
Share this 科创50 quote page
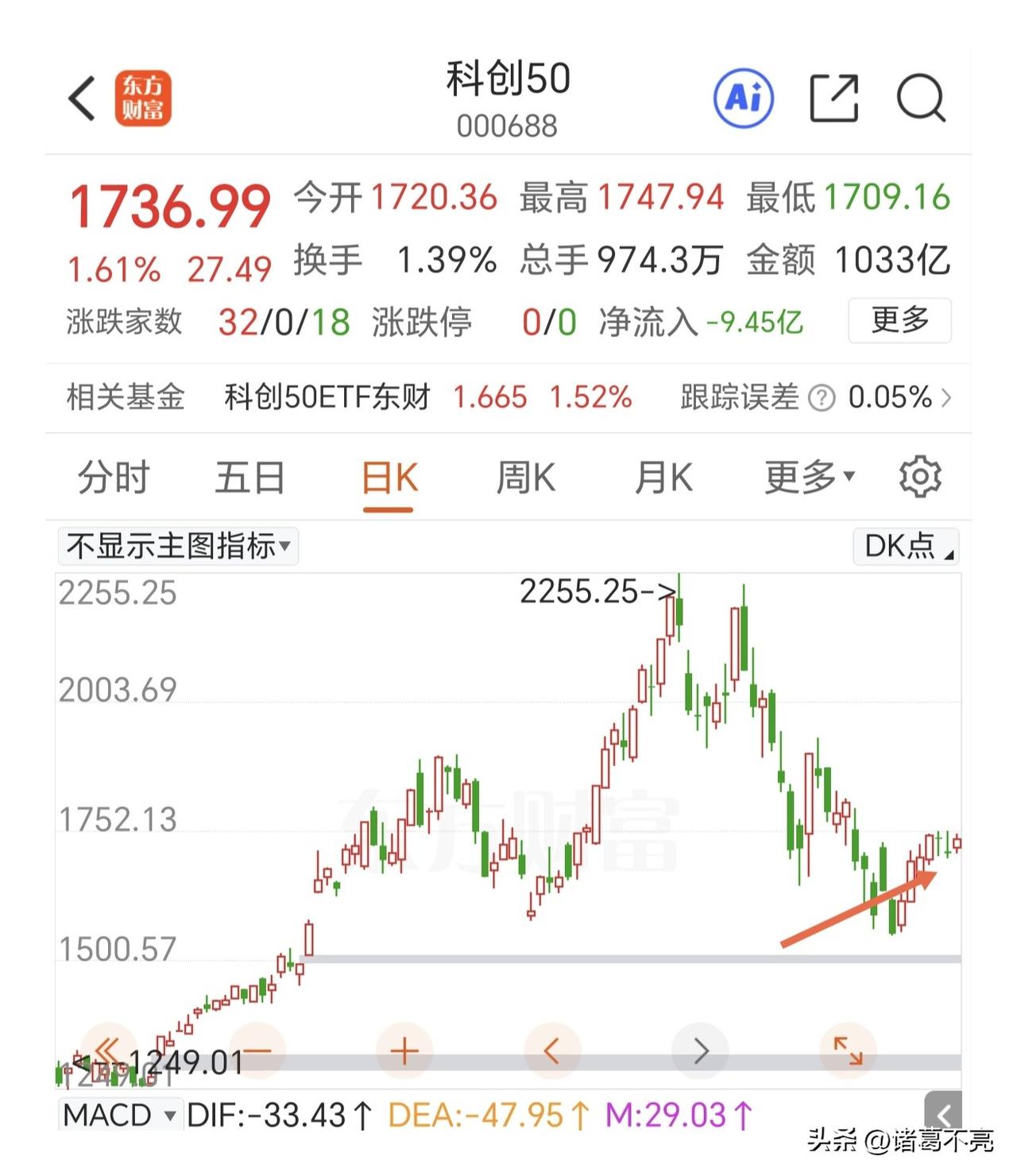point(834,99)
